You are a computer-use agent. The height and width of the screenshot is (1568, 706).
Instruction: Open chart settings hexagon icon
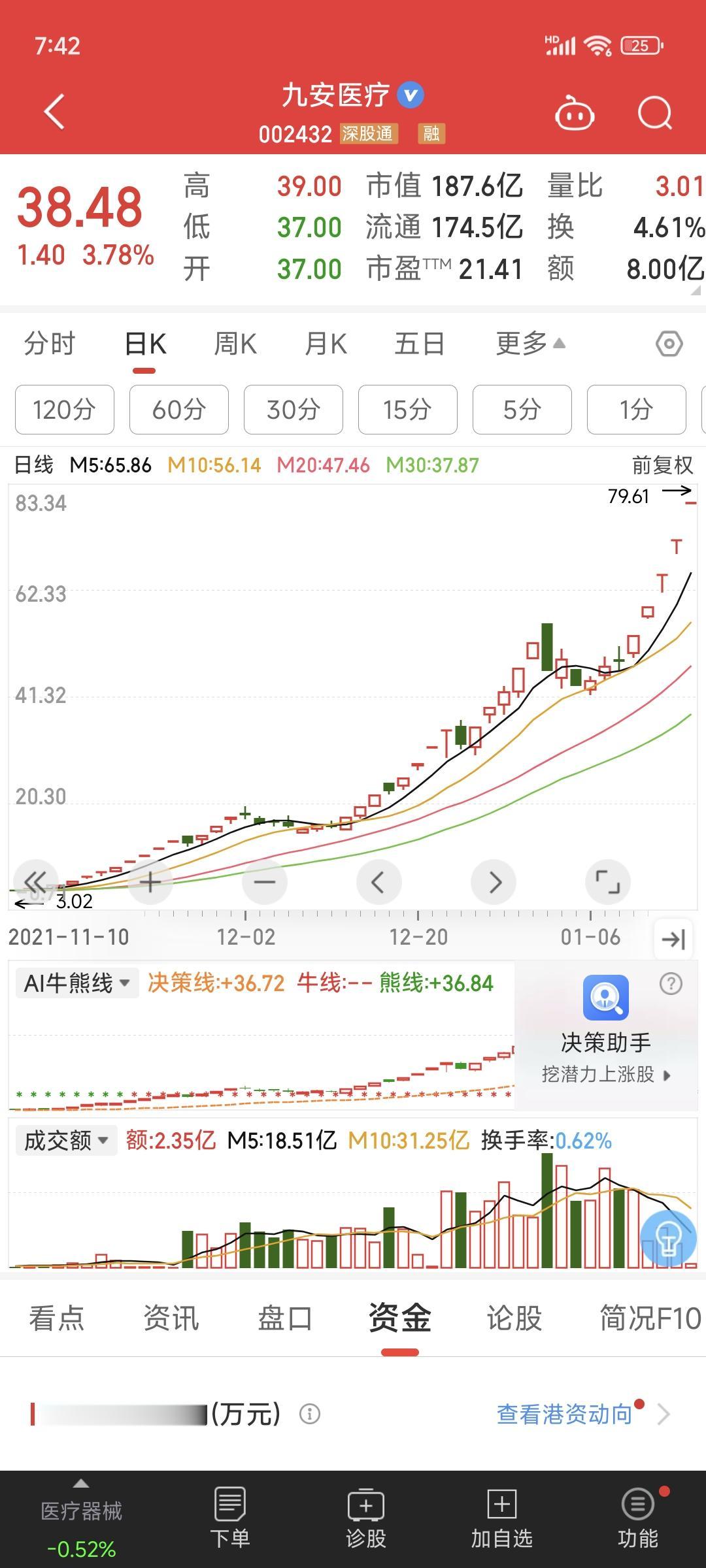point(669,344)
